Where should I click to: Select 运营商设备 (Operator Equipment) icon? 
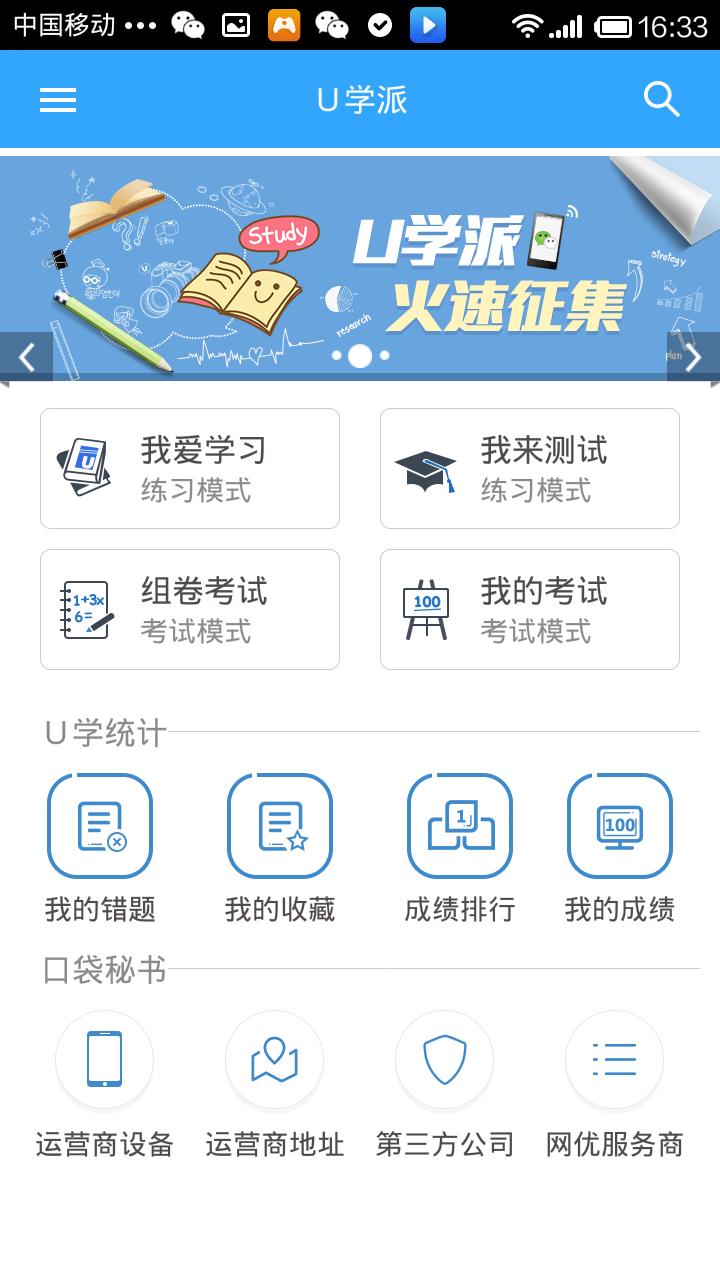tap(104, 1059)
